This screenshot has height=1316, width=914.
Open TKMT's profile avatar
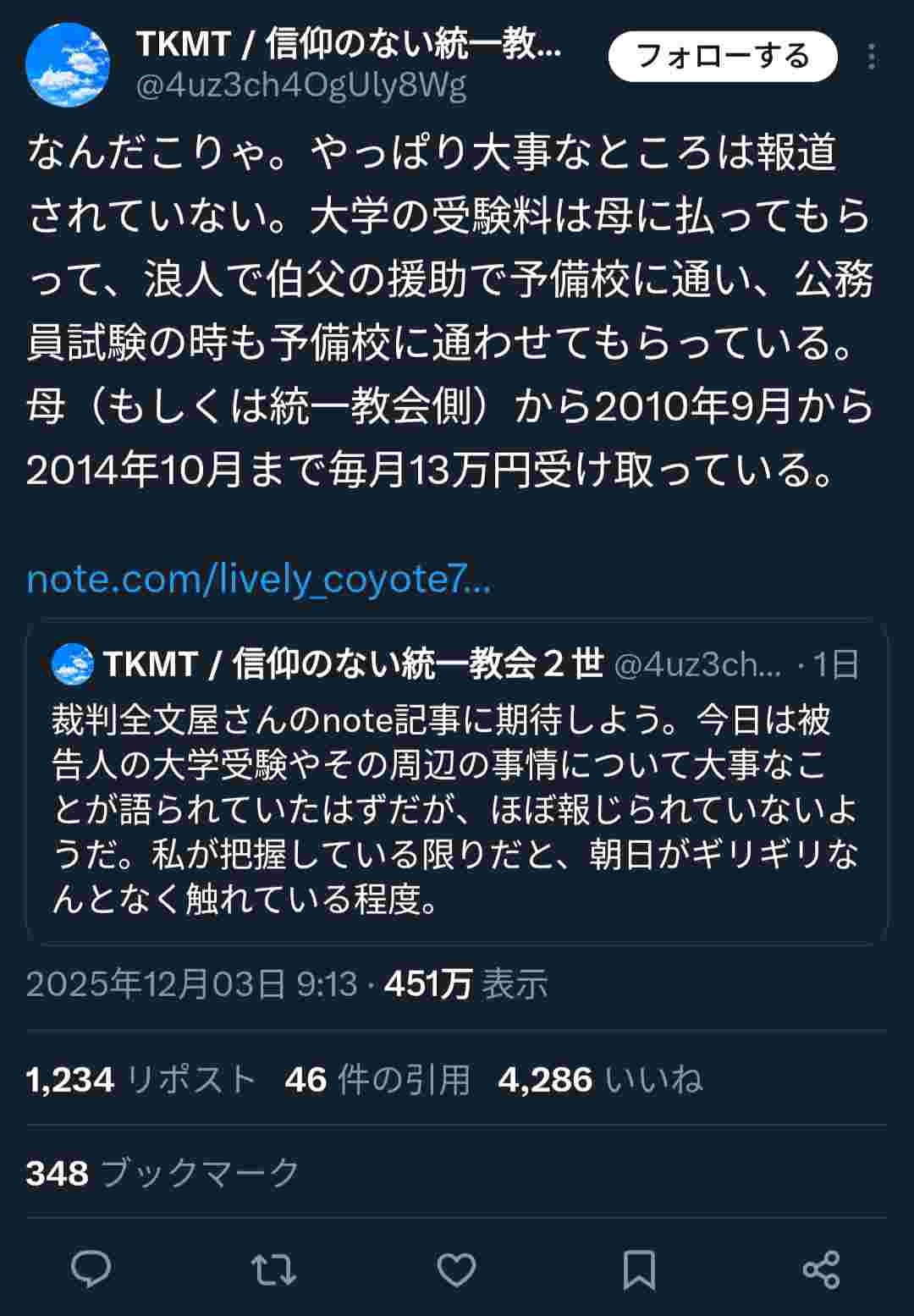click(68, 64)
